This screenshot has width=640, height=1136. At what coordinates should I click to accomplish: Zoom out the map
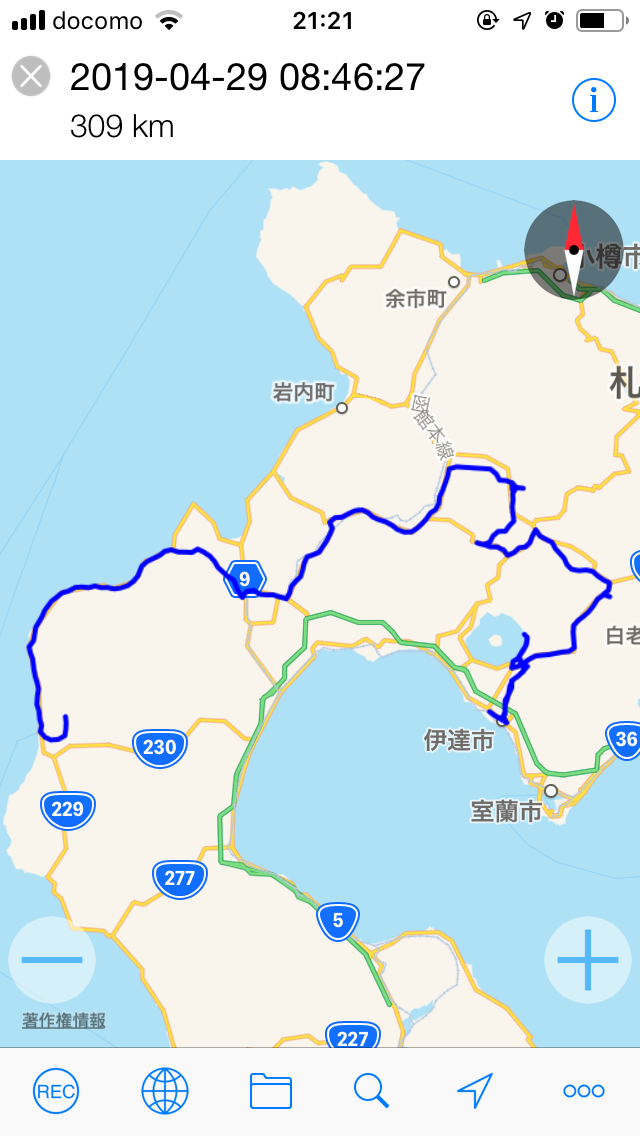coord(52,959)
